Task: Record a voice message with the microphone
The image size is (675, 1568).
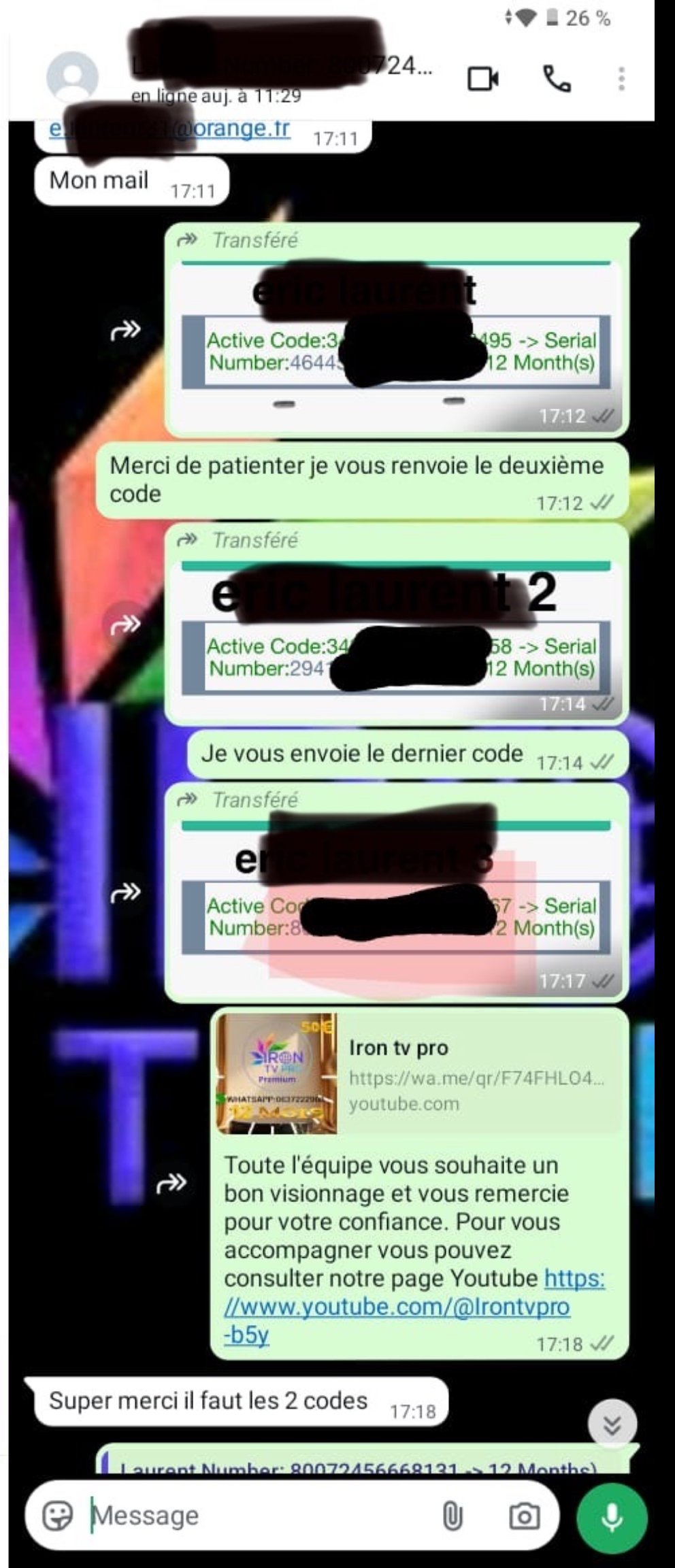Action: [x=612, y=1516]
